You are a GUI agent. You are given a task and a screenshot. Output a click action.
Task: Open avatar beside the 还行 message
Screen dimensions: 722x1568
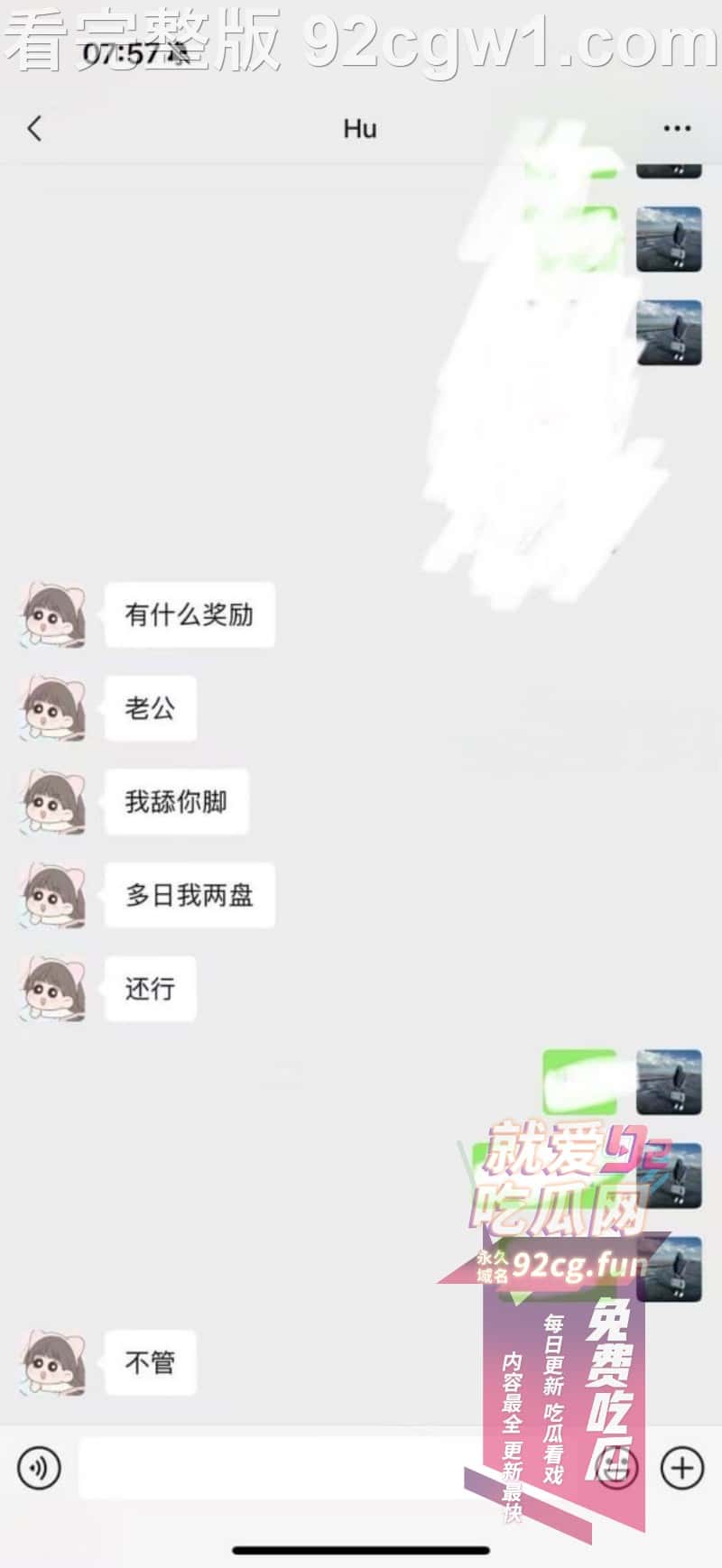53,989
